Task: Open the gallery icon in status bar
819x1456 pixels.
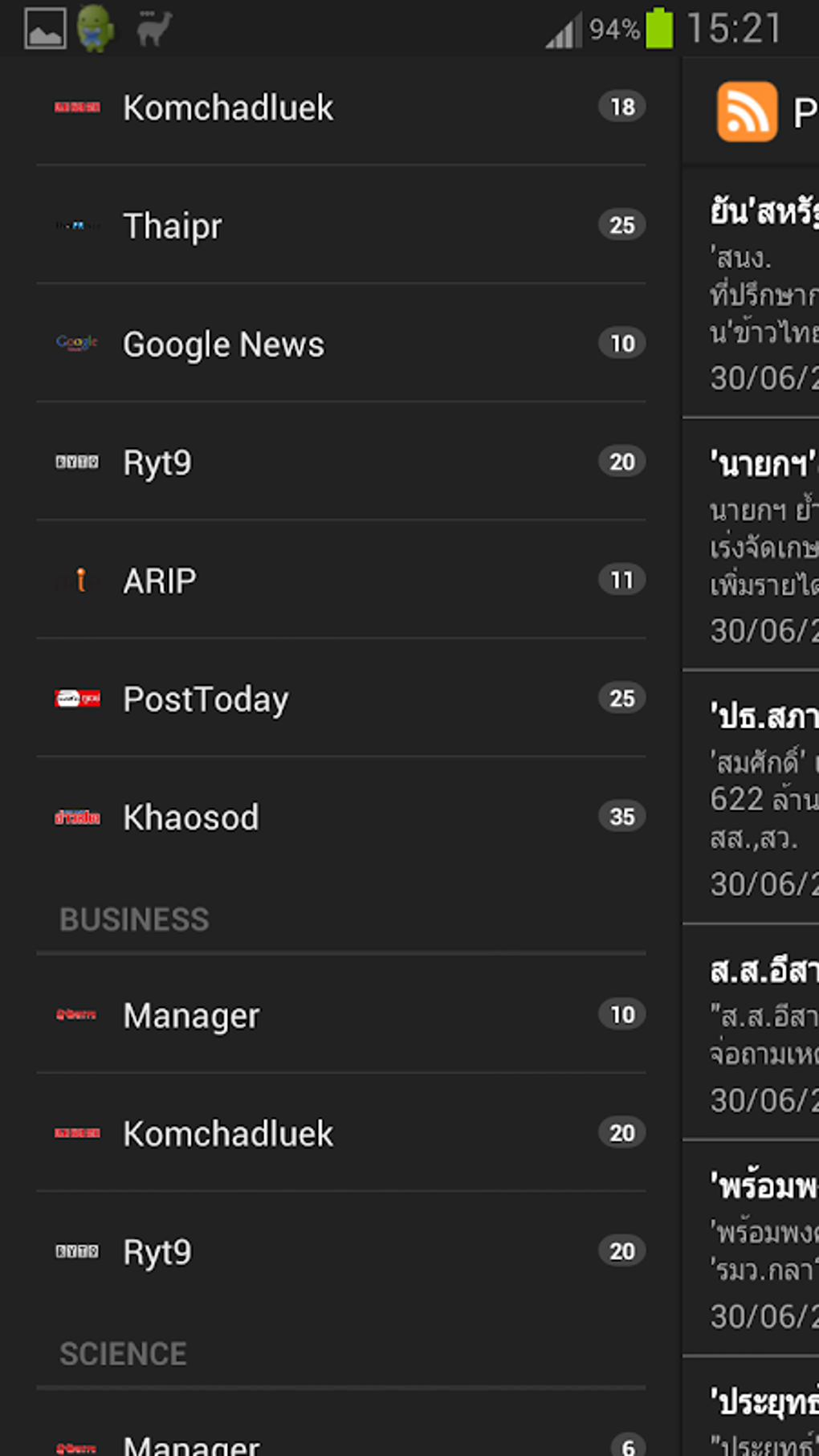Action: pyautogui.click(x=46, y=27)
